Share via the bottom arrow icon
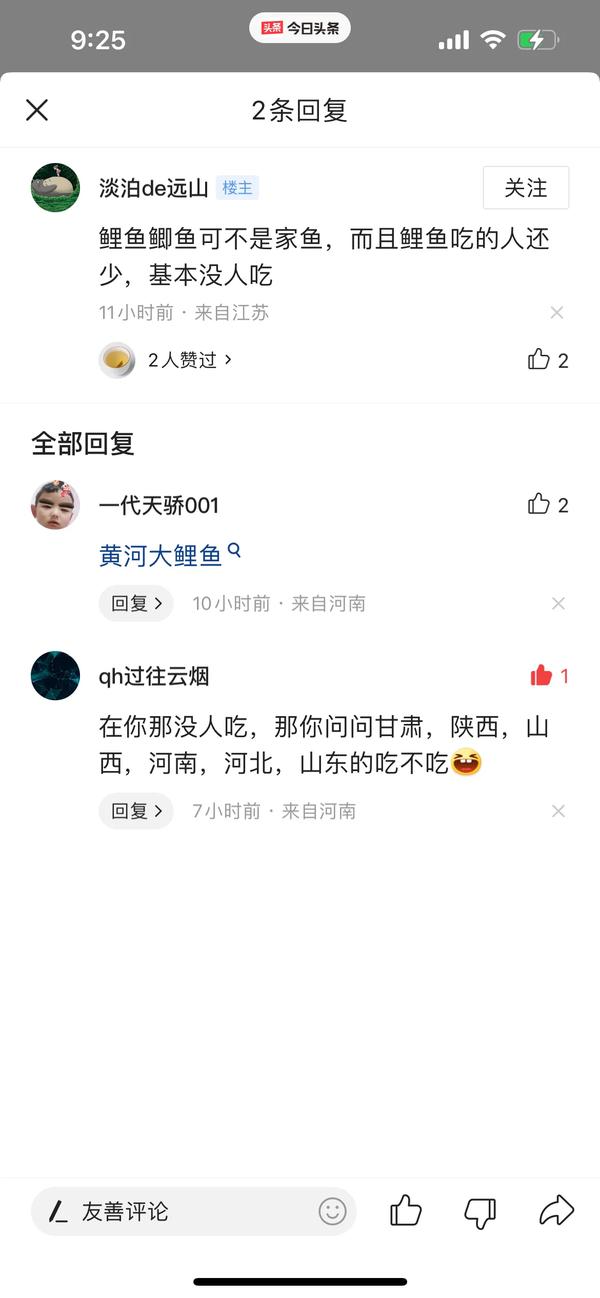This screenshot has width=600, height=1298. [x=556, y=1211]
